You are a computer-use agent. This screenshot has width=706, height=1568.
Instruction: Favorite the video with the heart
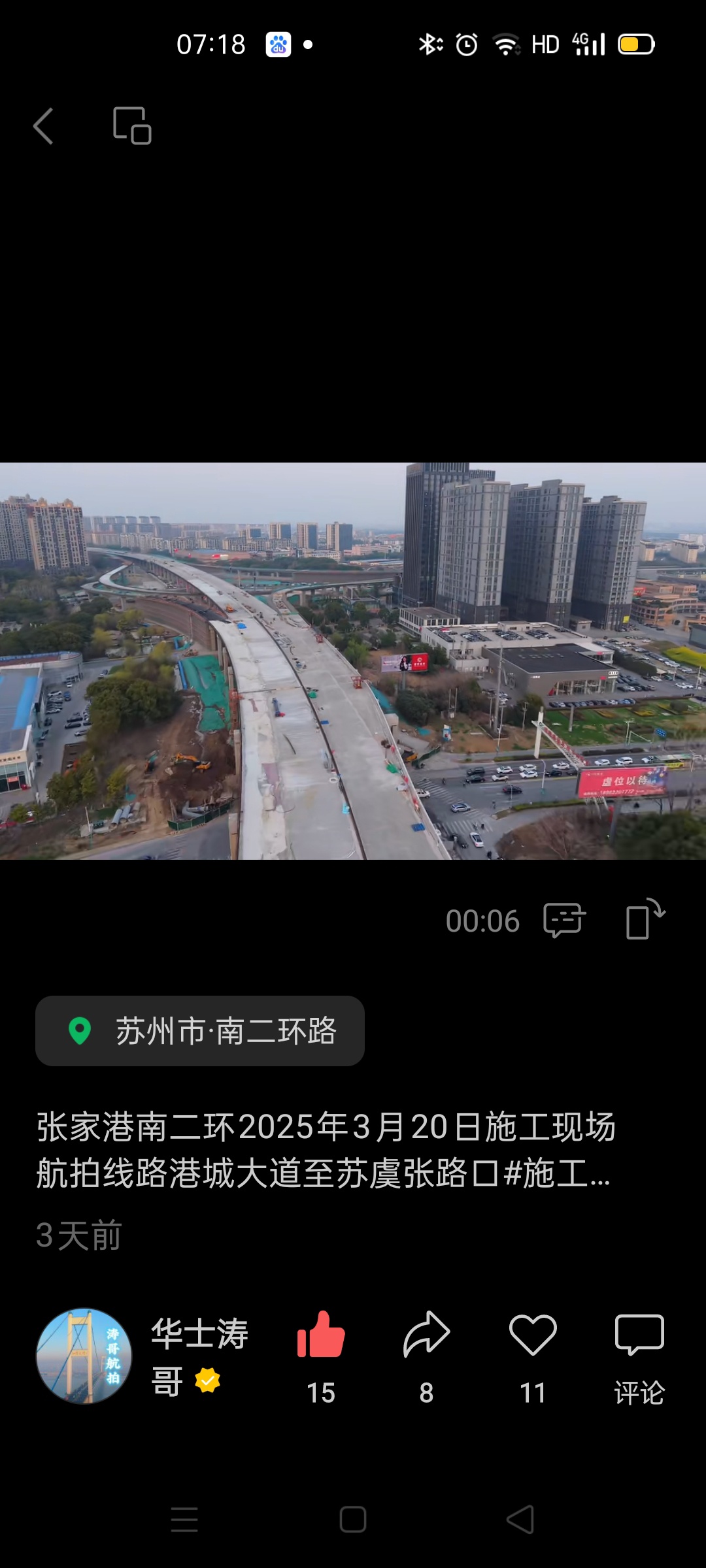tap(533, 1337)
